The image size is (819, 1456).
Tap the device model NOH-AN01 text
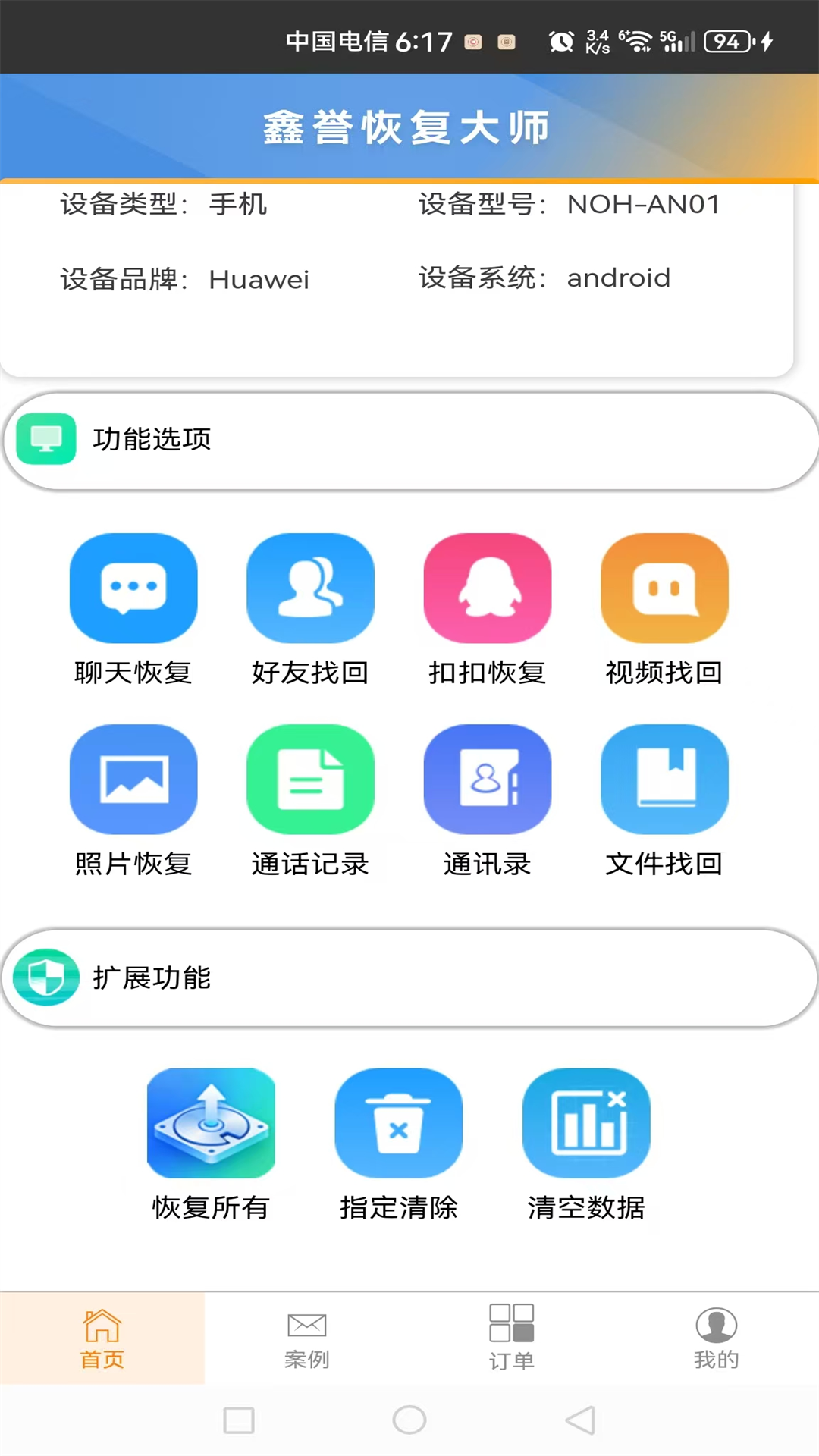click(644, 204)
